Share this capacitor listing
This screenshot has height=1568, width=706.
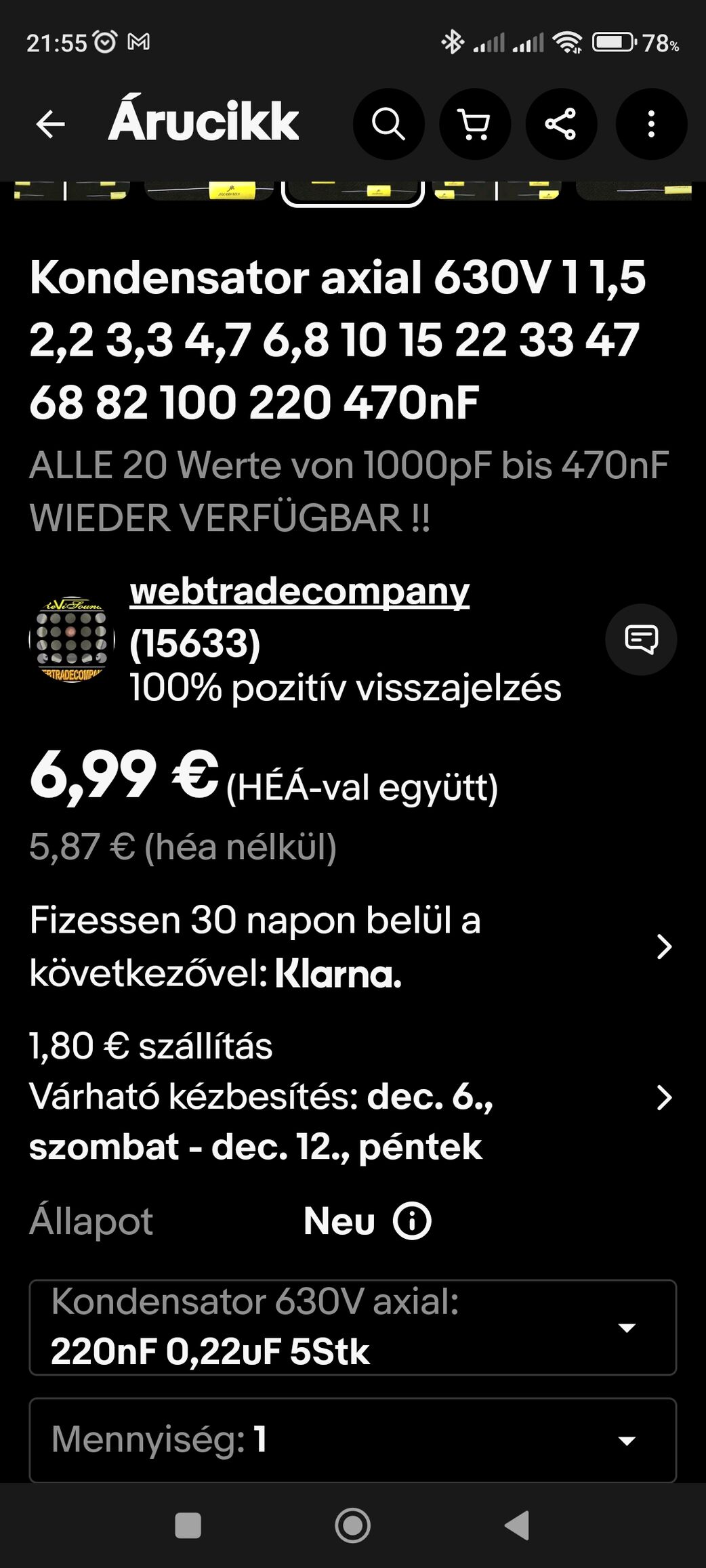point(561,124)
